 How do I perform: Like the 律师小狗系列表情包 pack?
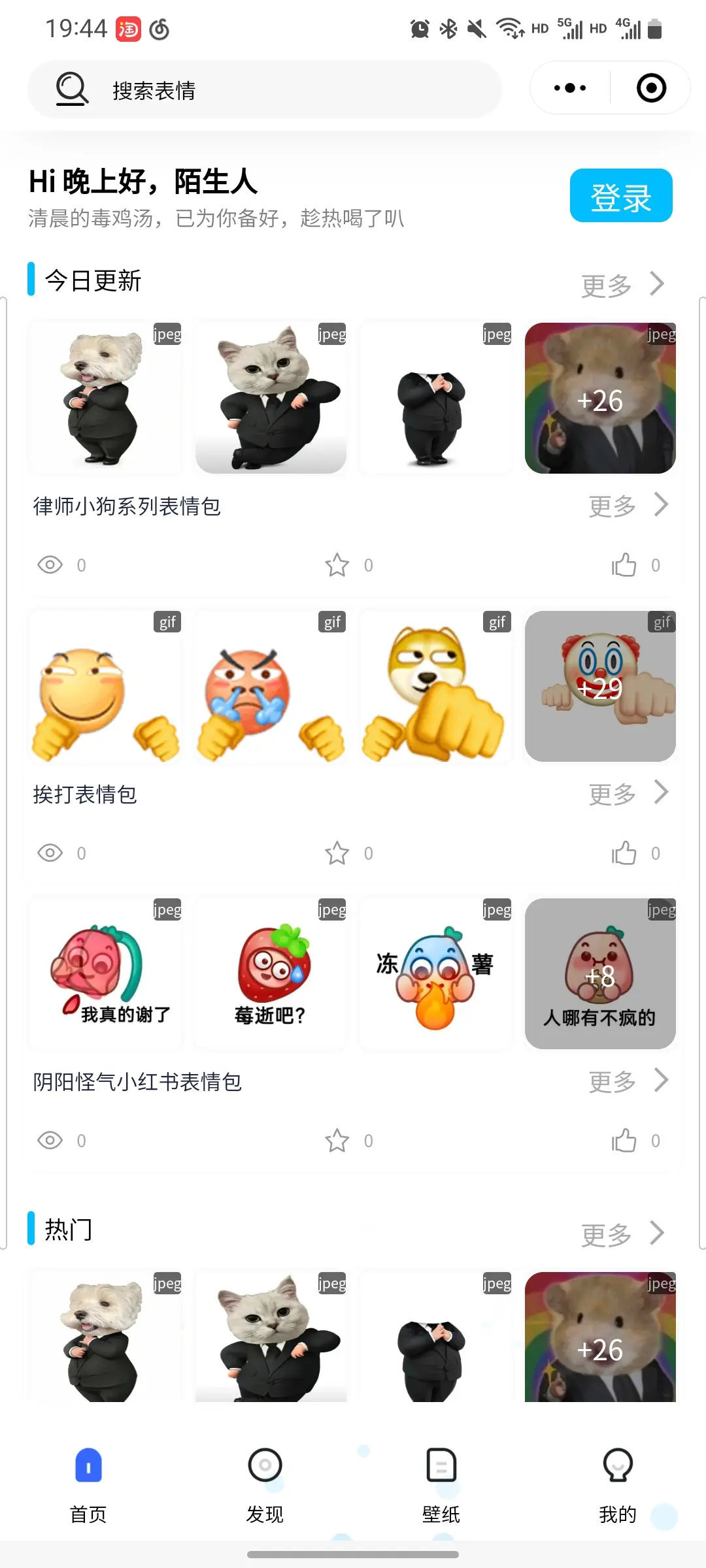624,565
